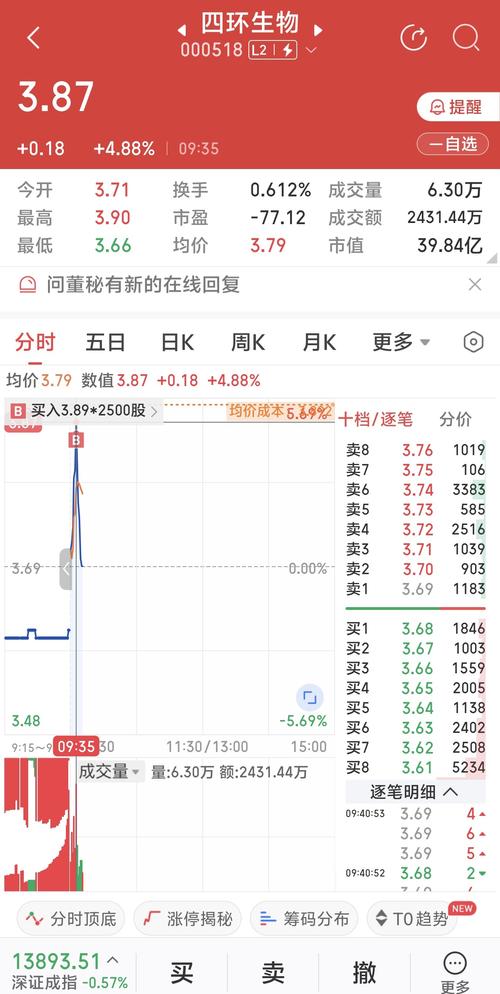Open the 涨停揭秘 chip
Image resolution: width=500 pixels, height=994 pixels.
pyautogui.click(x=188, y=919)
